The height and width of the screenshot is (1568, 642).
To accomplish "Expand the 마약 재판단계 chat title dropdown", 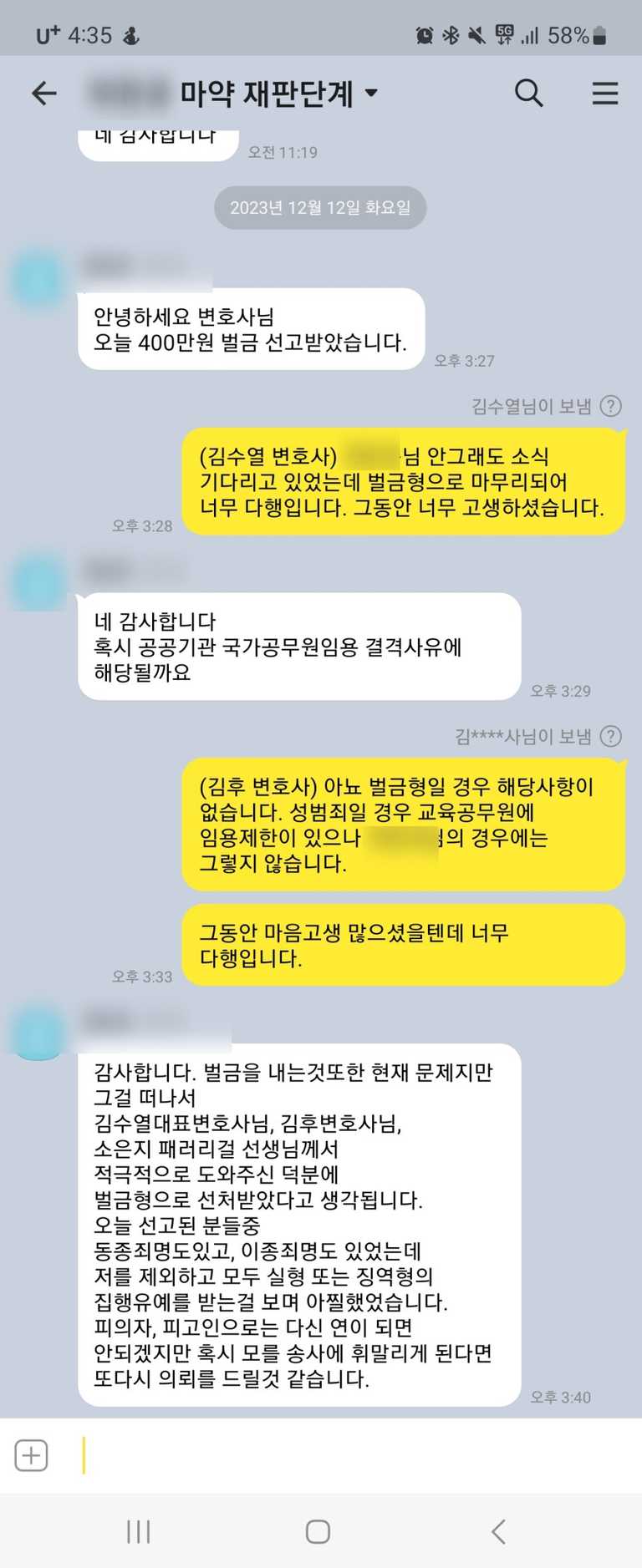I will [371, 93].
